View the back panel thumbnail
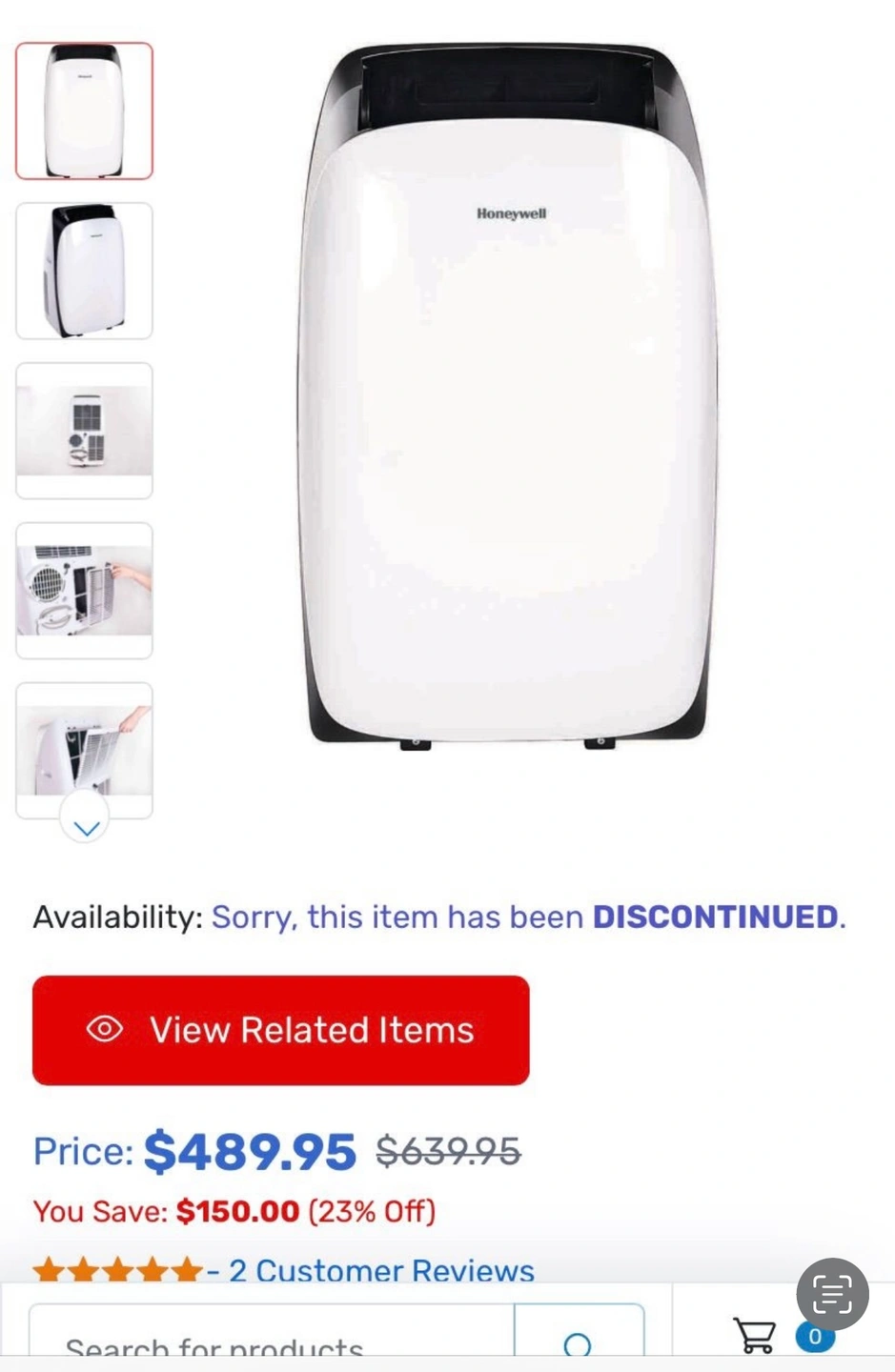 (x=84, y=431)
